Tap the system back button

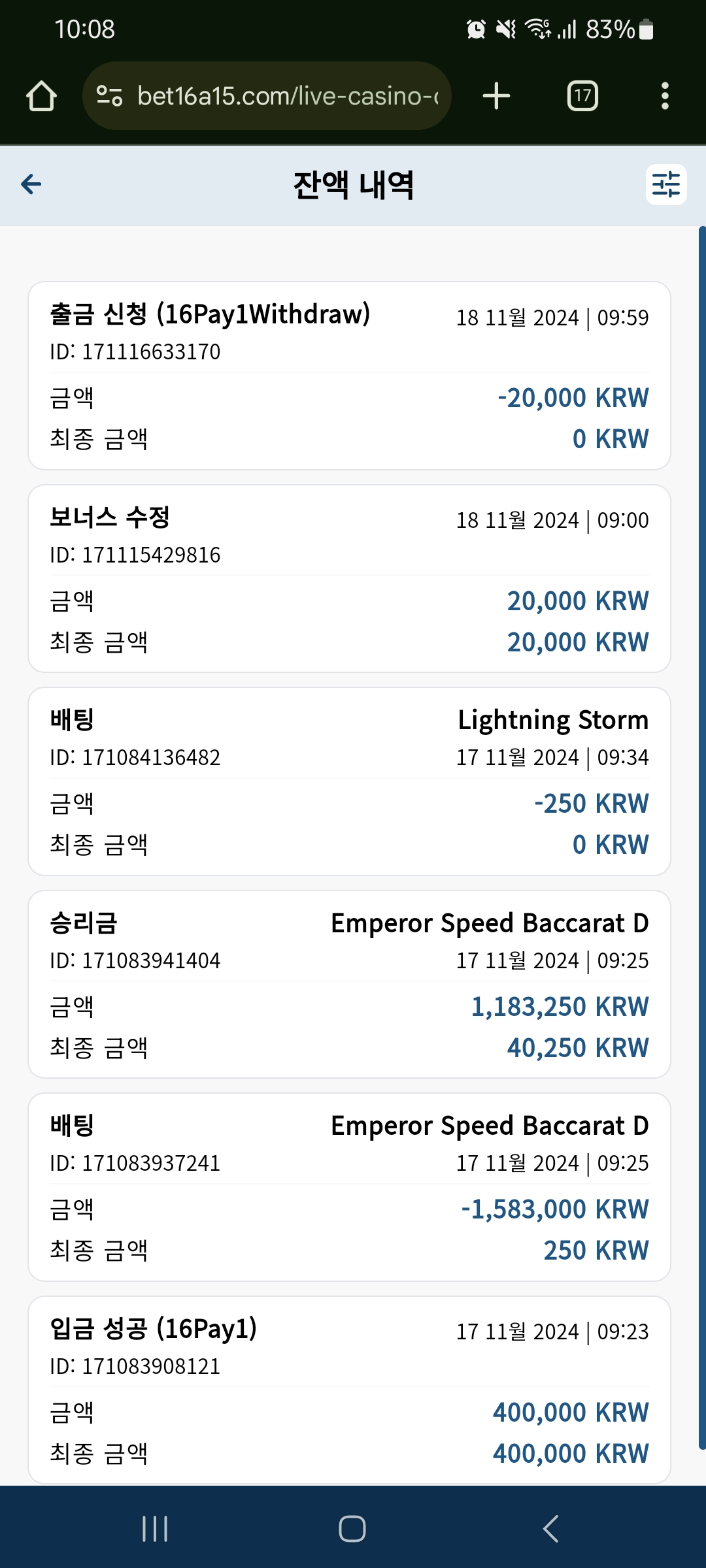click(550, 1528)
